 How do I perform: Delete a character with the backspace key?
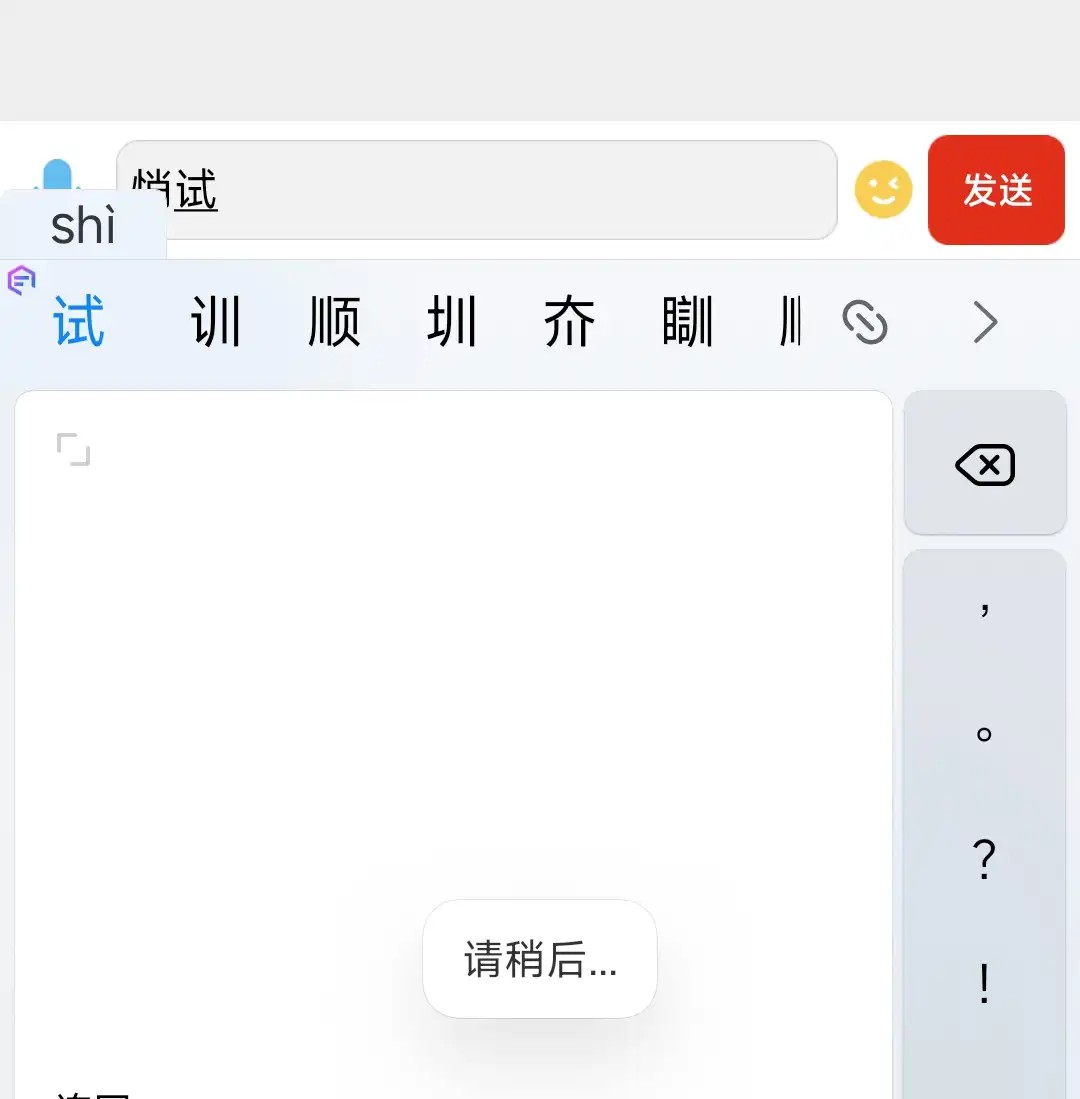point(985,464)
